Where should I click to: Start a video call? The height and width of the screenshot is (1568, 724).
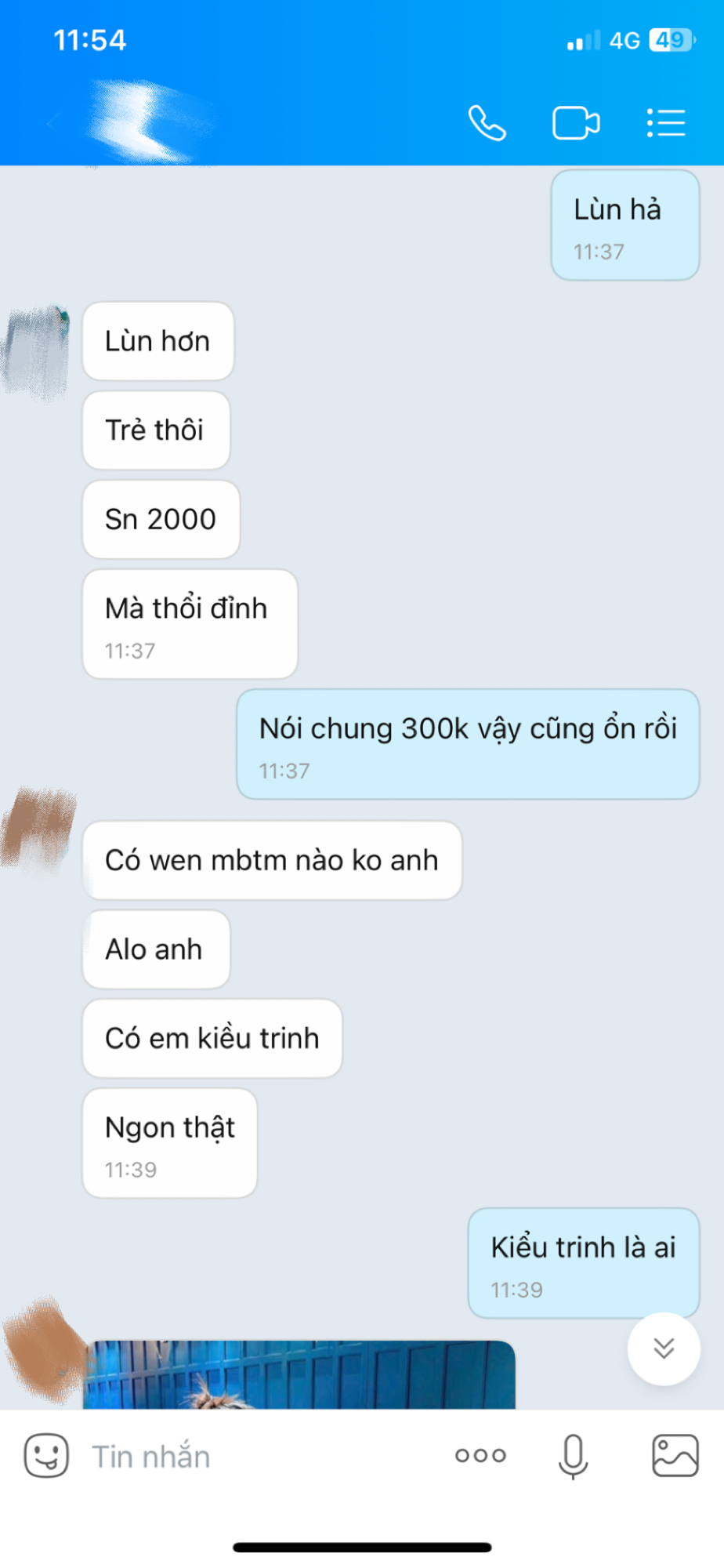[576, 123]
